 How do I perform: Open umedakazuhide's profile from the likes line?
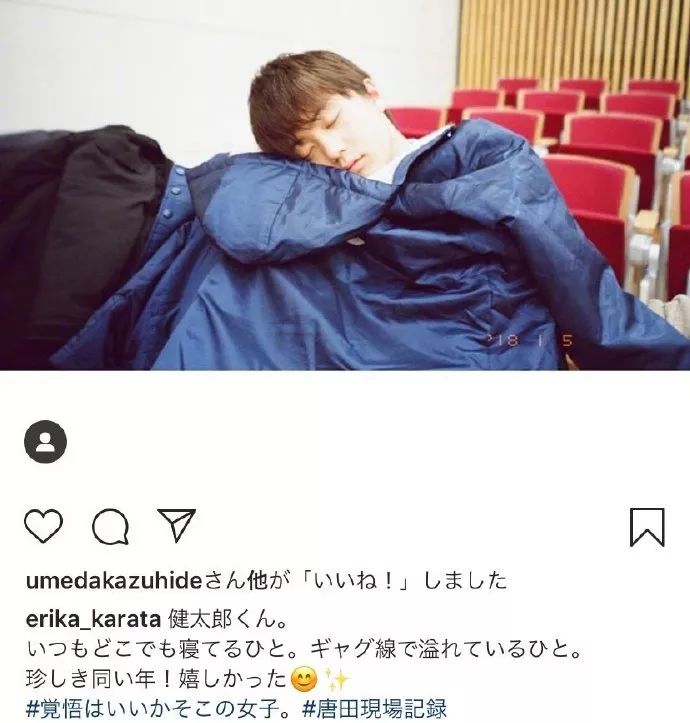point(111,581)
